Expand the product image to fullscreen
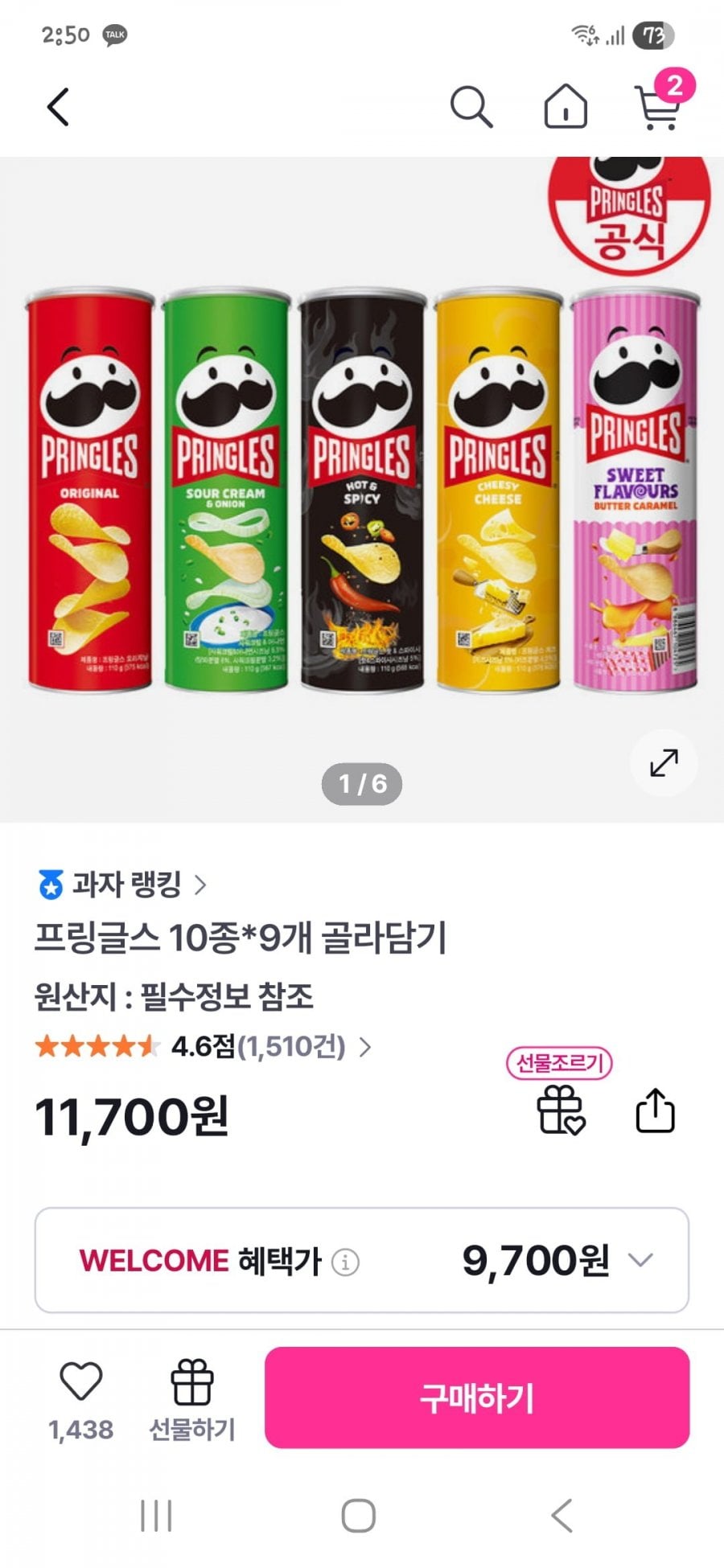 [664, 762]
